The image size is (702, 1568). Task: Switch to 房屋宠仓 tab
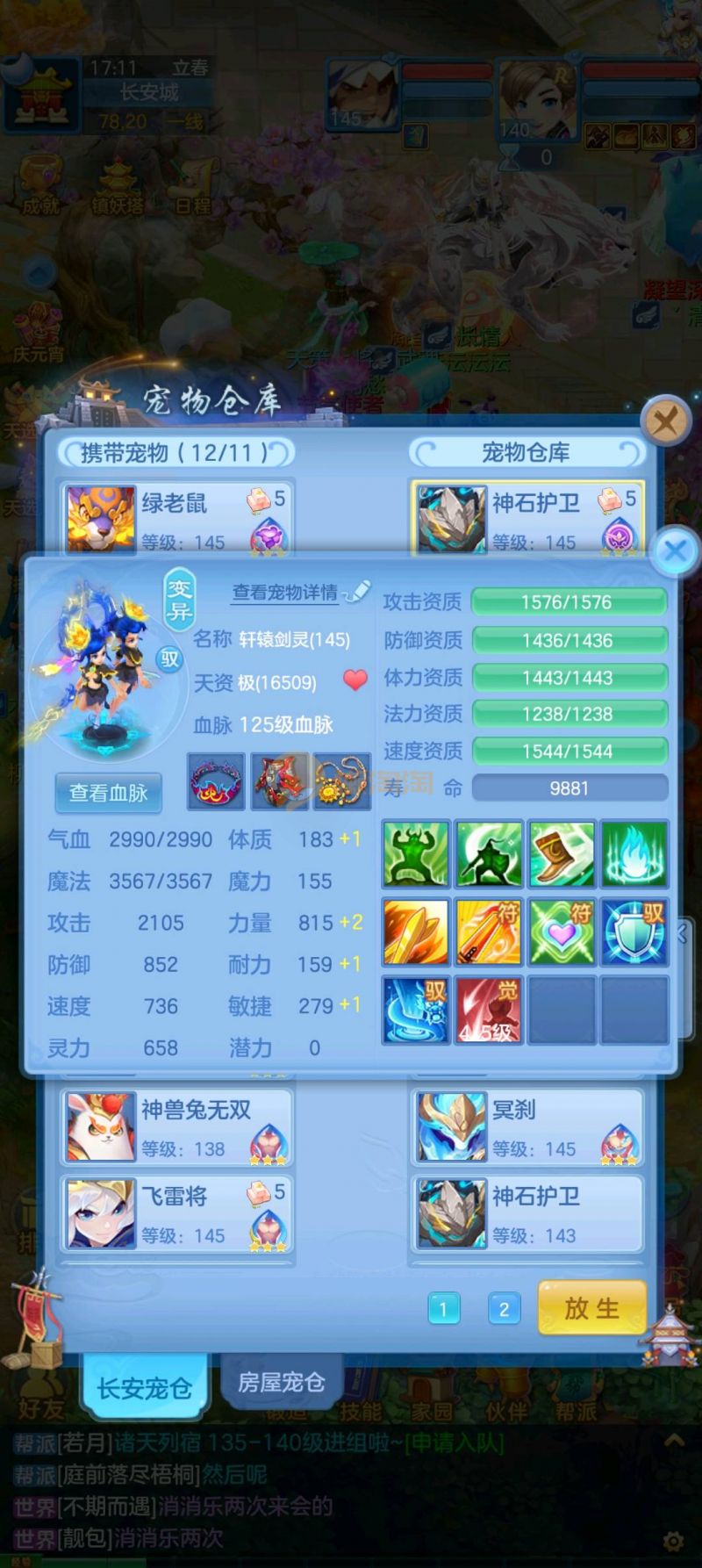tap(281, 1383)
